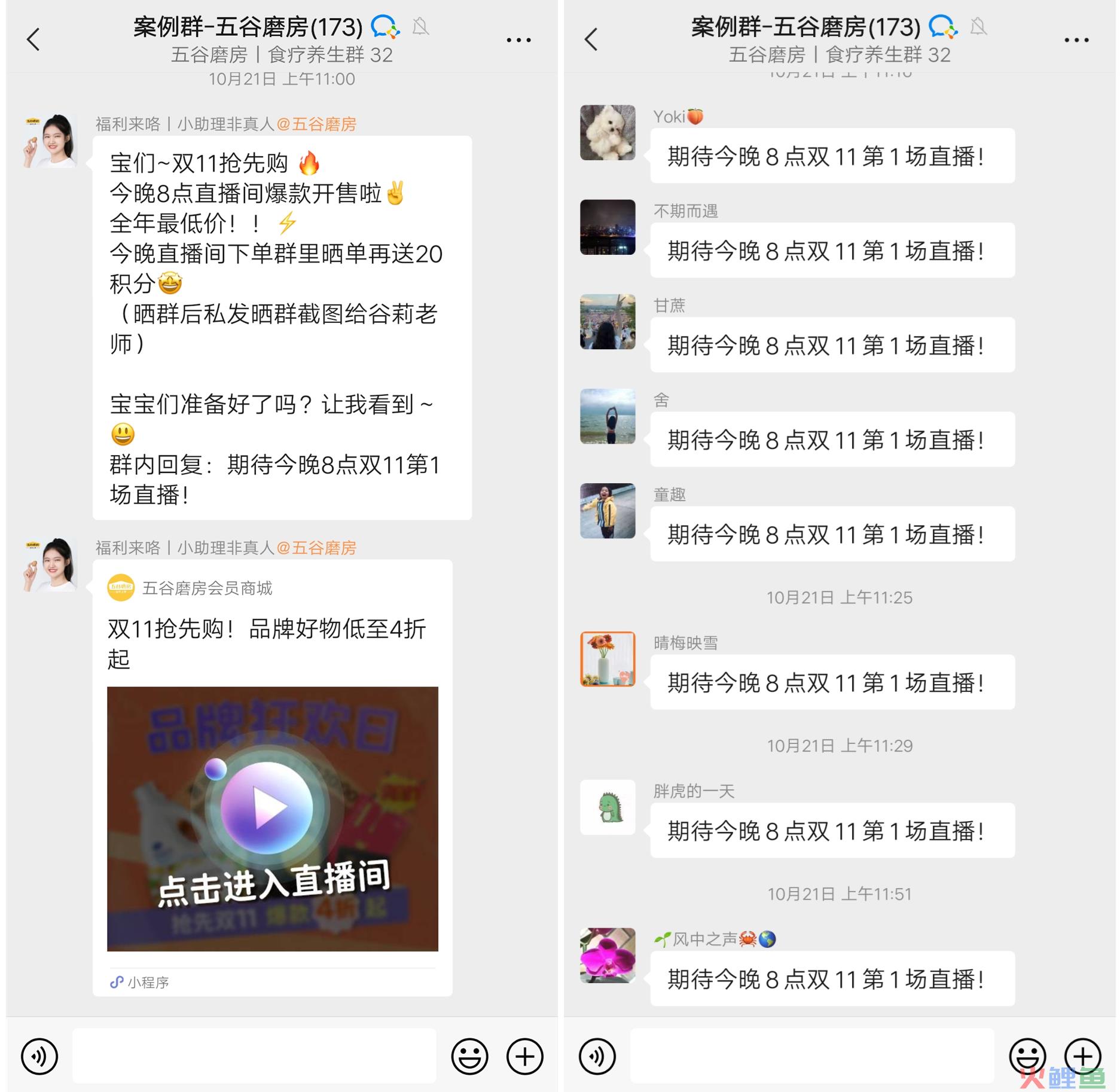Open 童趣's avatar
Image resolution: width=1120 pixels, height=1092 pixels.
(608, 511)
